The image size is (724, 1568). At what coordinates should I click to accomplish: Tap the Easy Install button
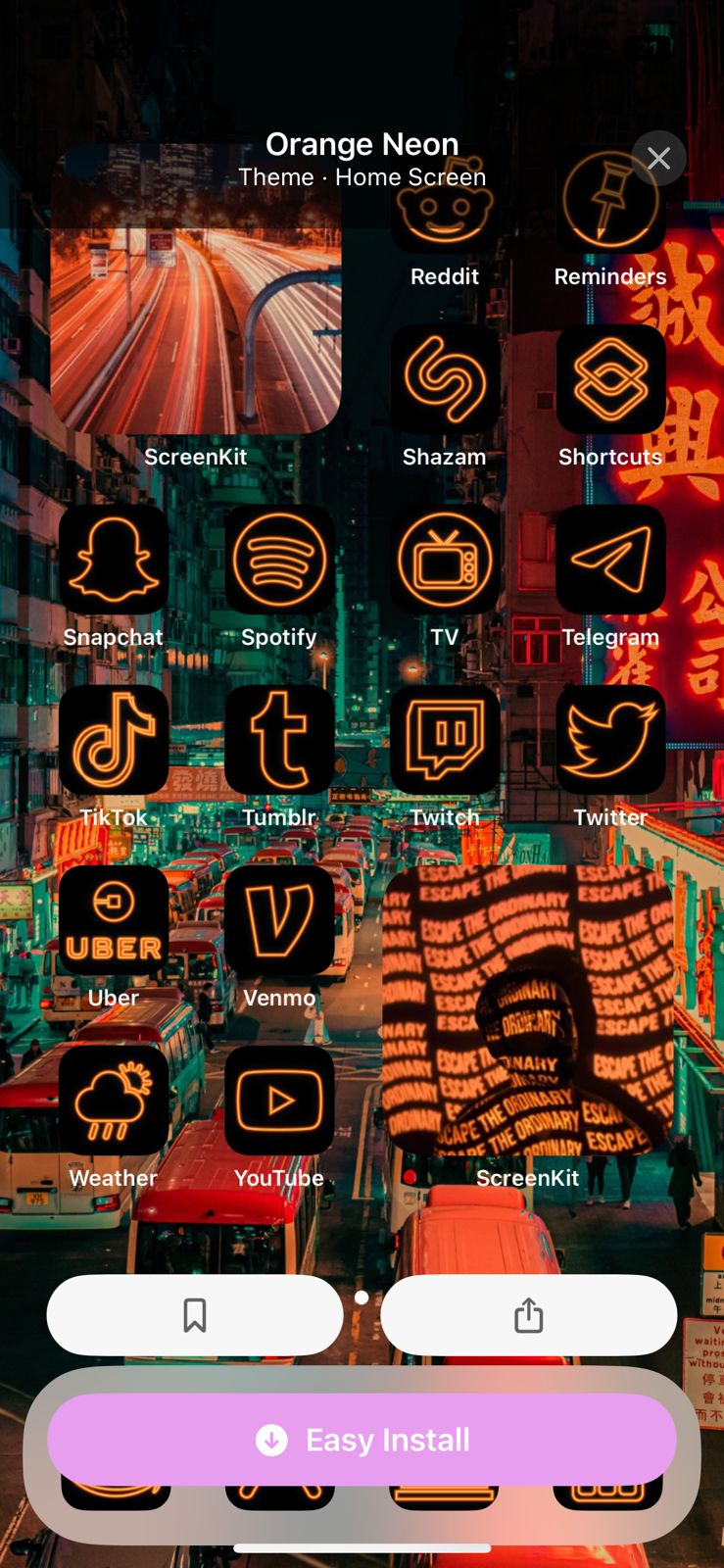pos(362,1440)
